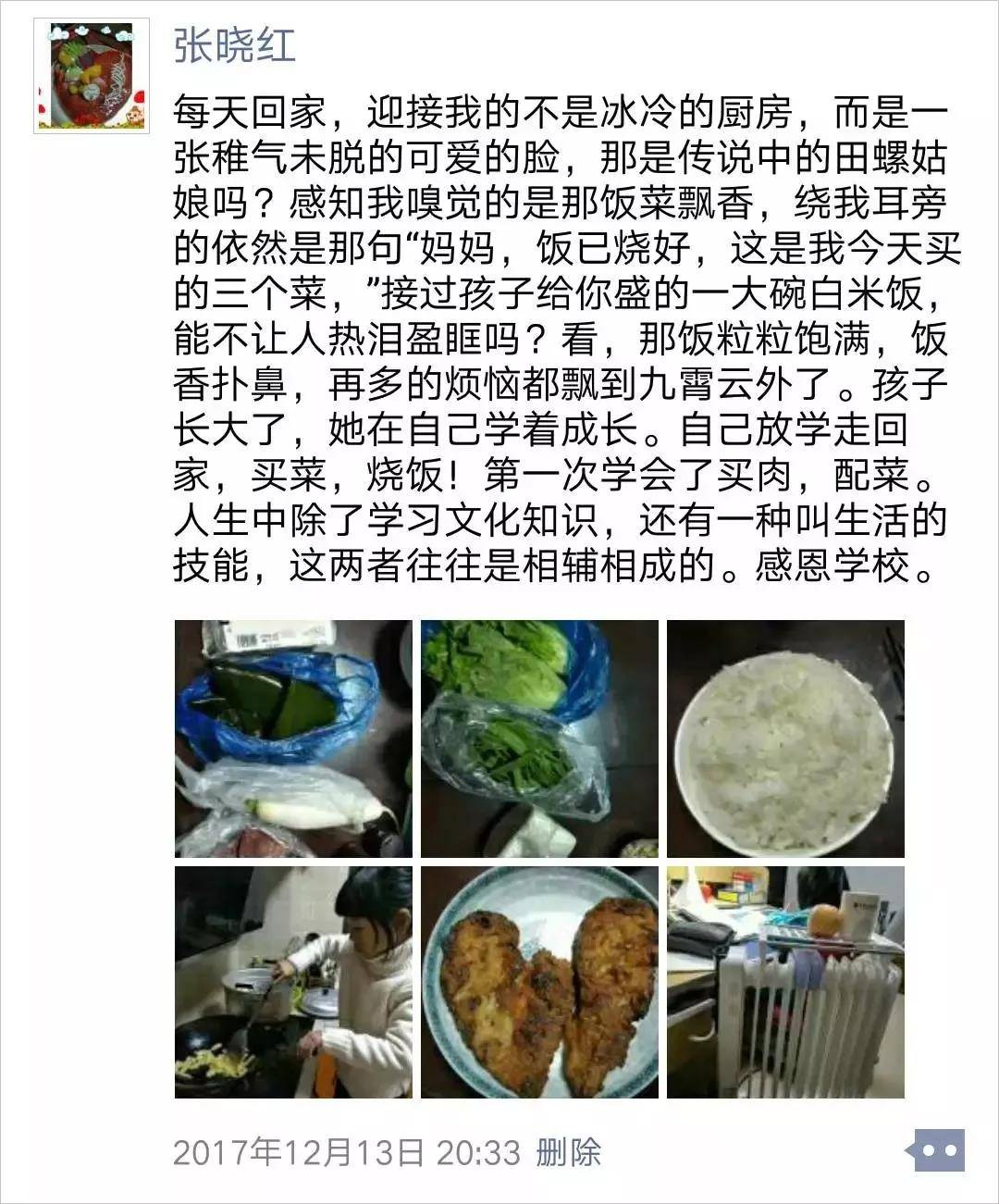Open 张晓红's profile avatar
This screenshot has height=1204, width=999.
(x=92, y=77)
